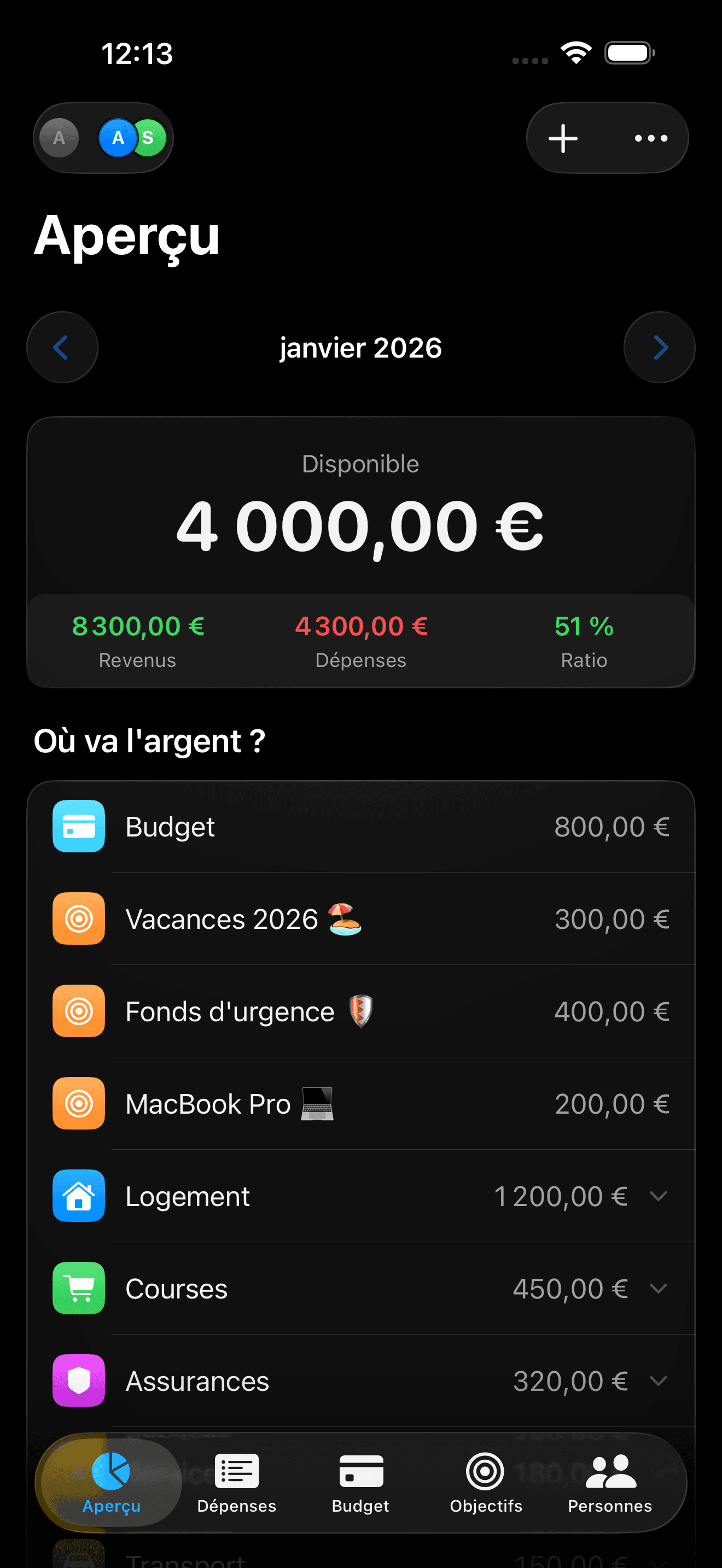This screenshot has height=1568, width=722.
Task: Expand the Logement category details
Action: [659, 1197]
